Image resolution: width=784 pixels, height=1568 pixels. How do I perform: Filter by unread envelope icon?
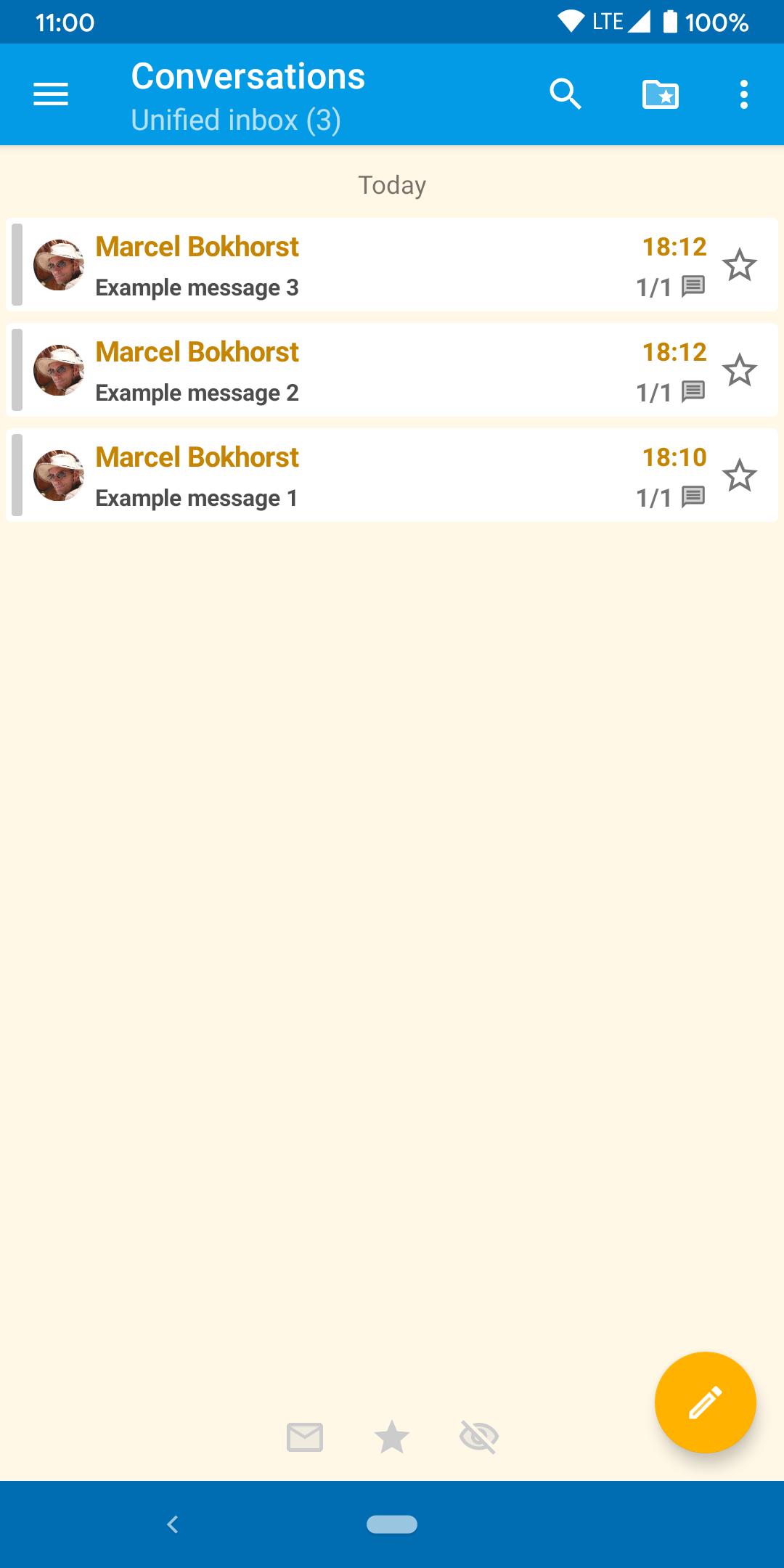click(305, 1437)
